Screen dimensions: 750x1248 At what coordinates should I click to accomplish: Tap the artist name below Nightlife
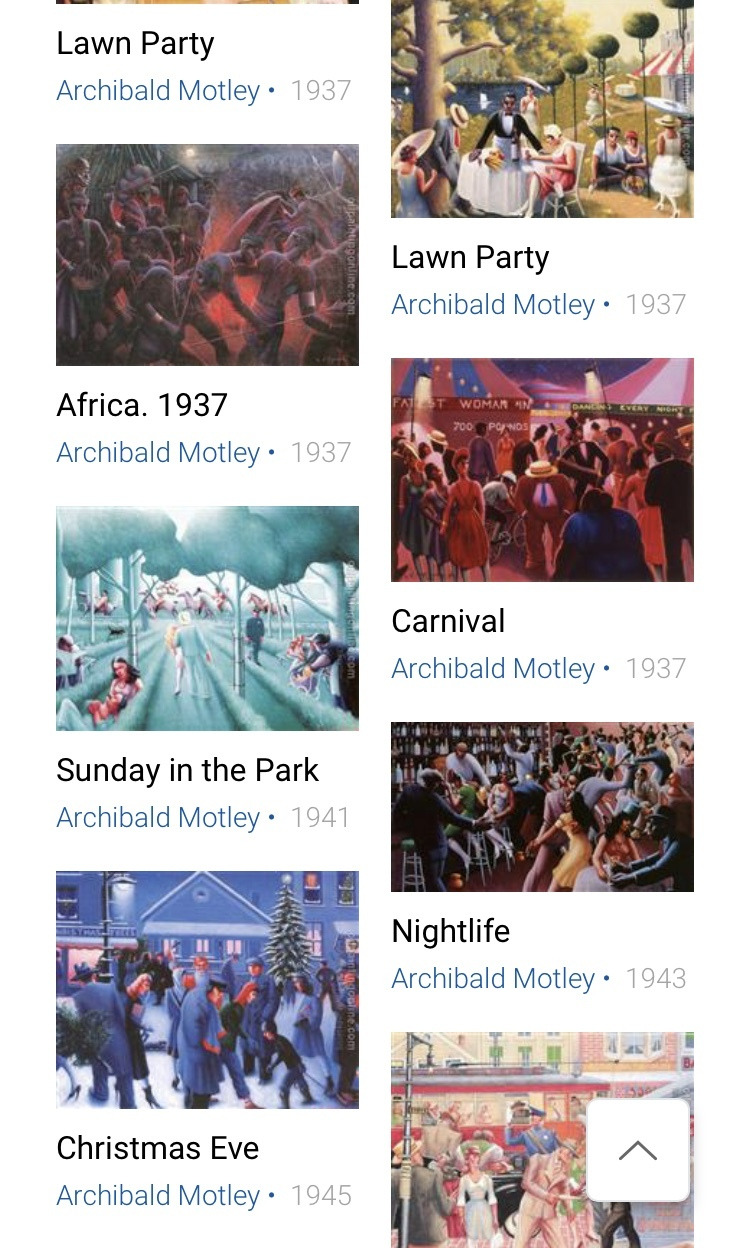tap(493, 978)
